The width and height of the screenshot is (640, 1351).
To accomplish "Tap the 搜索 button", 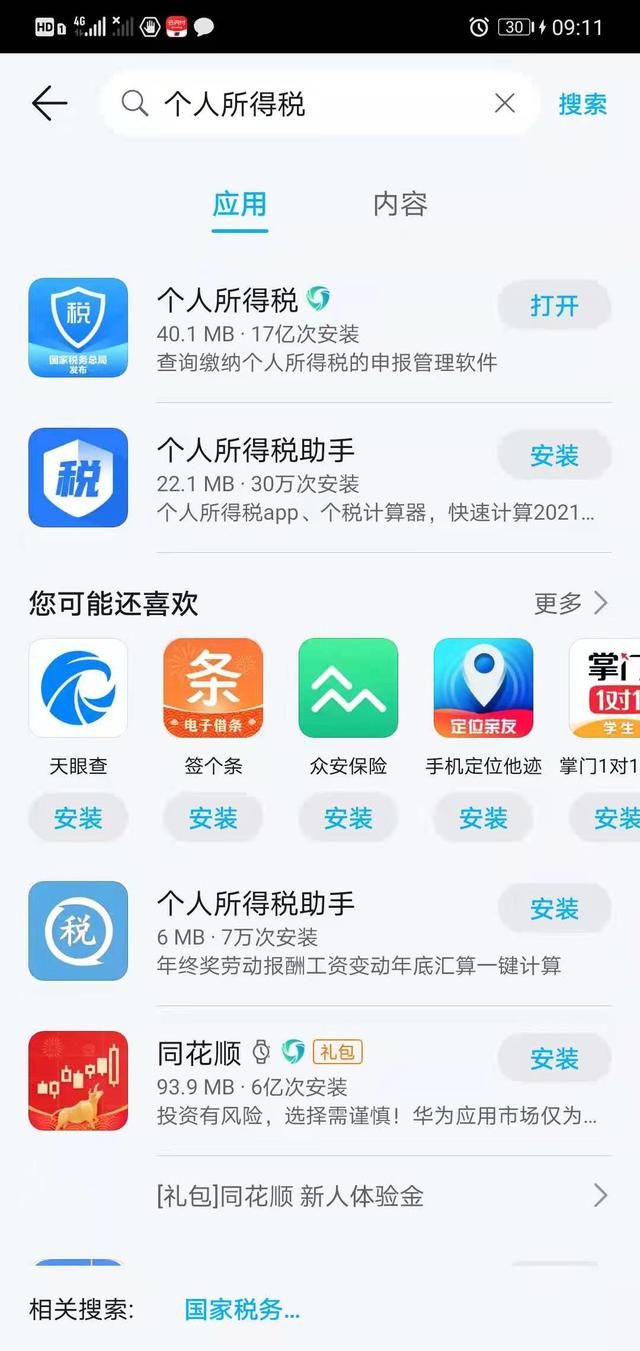I will (x=582, y=103).
